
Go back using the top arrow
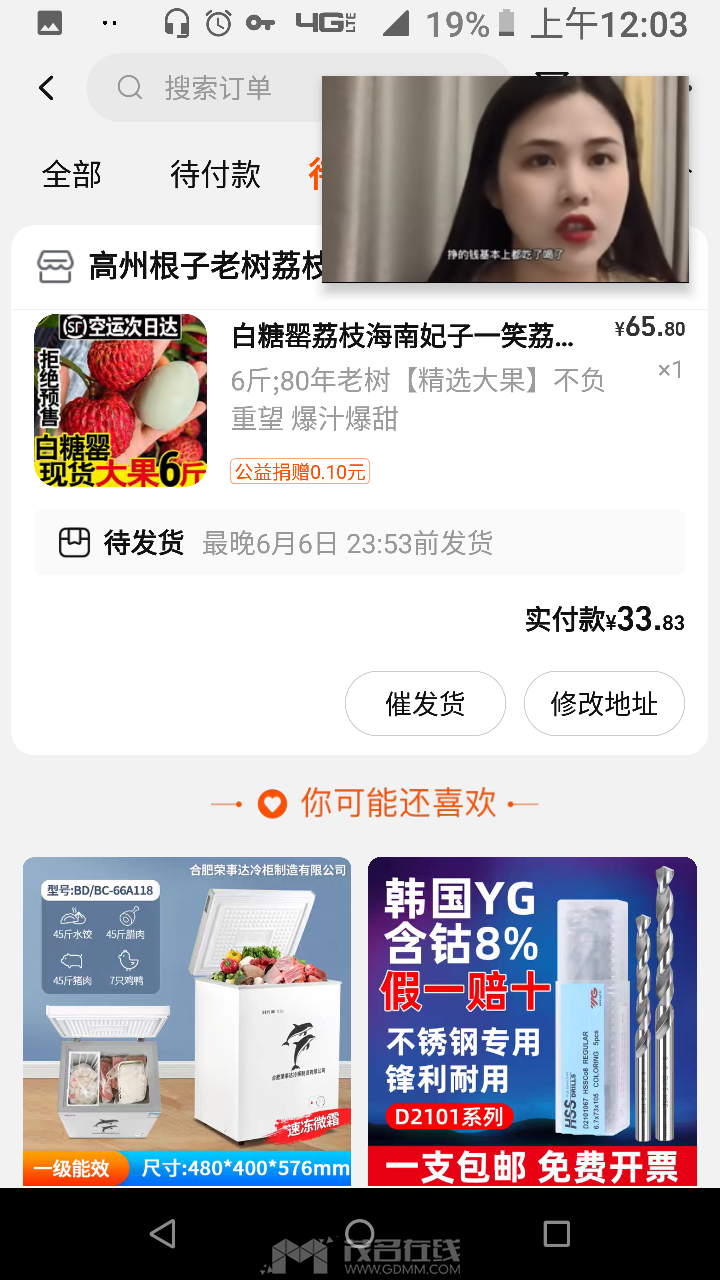[46, 88]
